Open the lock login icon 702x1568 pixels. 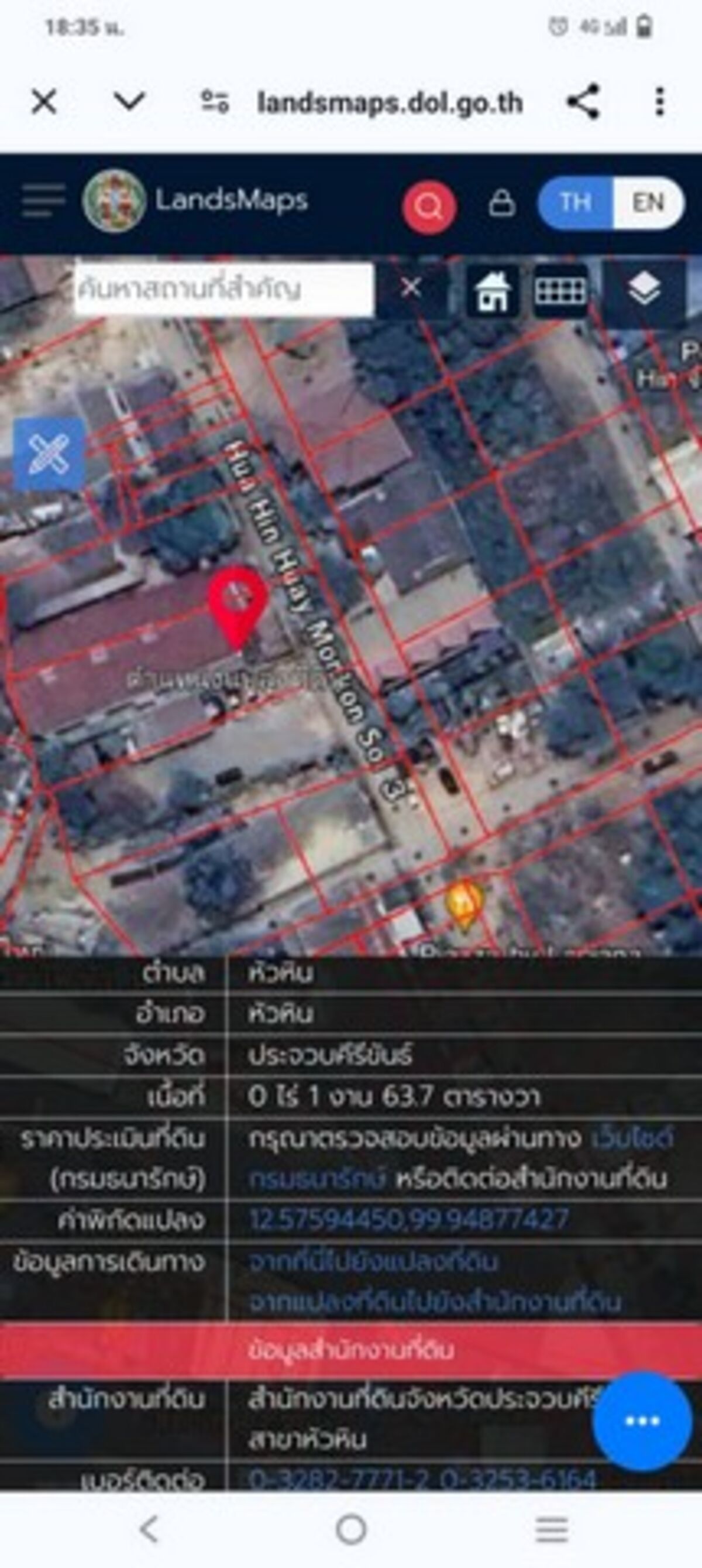click(x=501, y=203)
